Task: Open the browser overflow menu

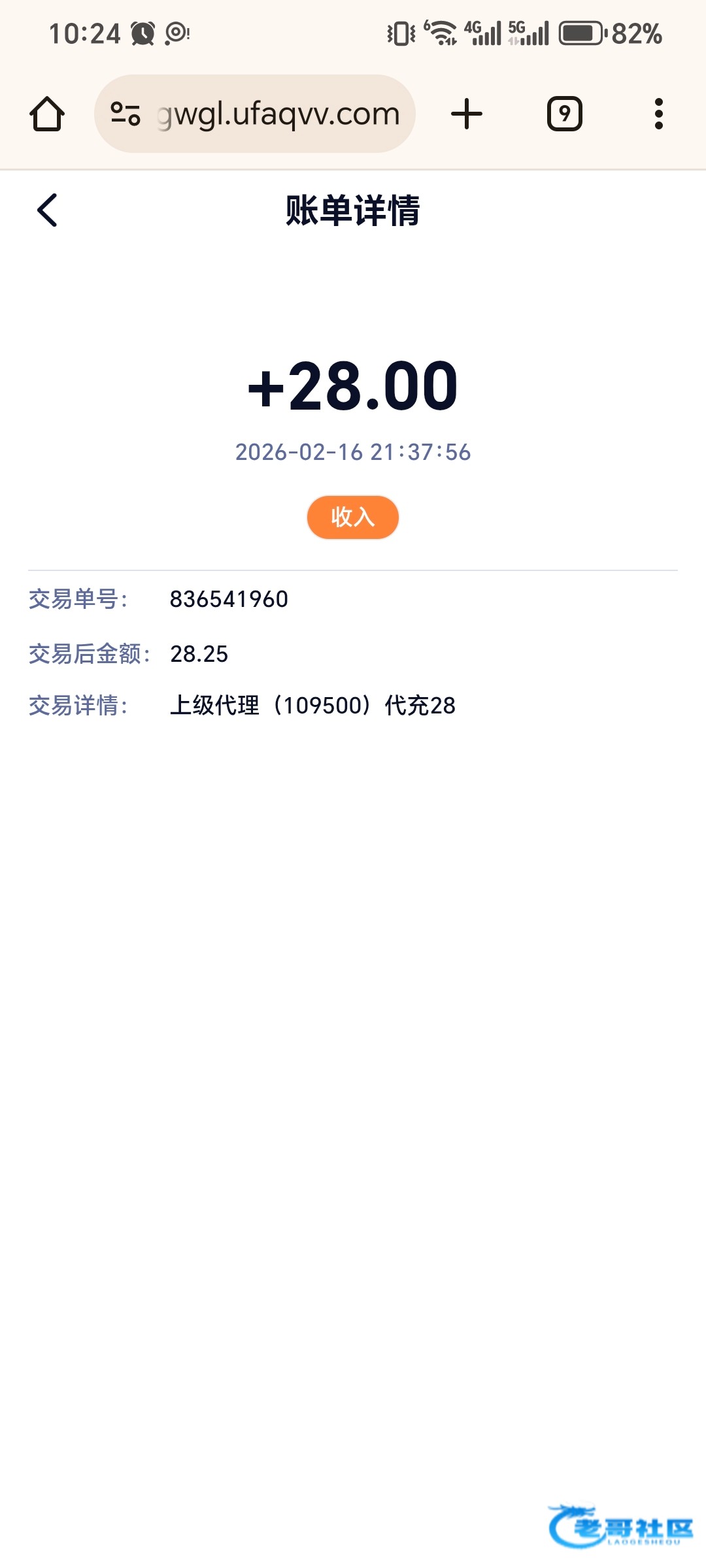Action: tap(658, 114)
